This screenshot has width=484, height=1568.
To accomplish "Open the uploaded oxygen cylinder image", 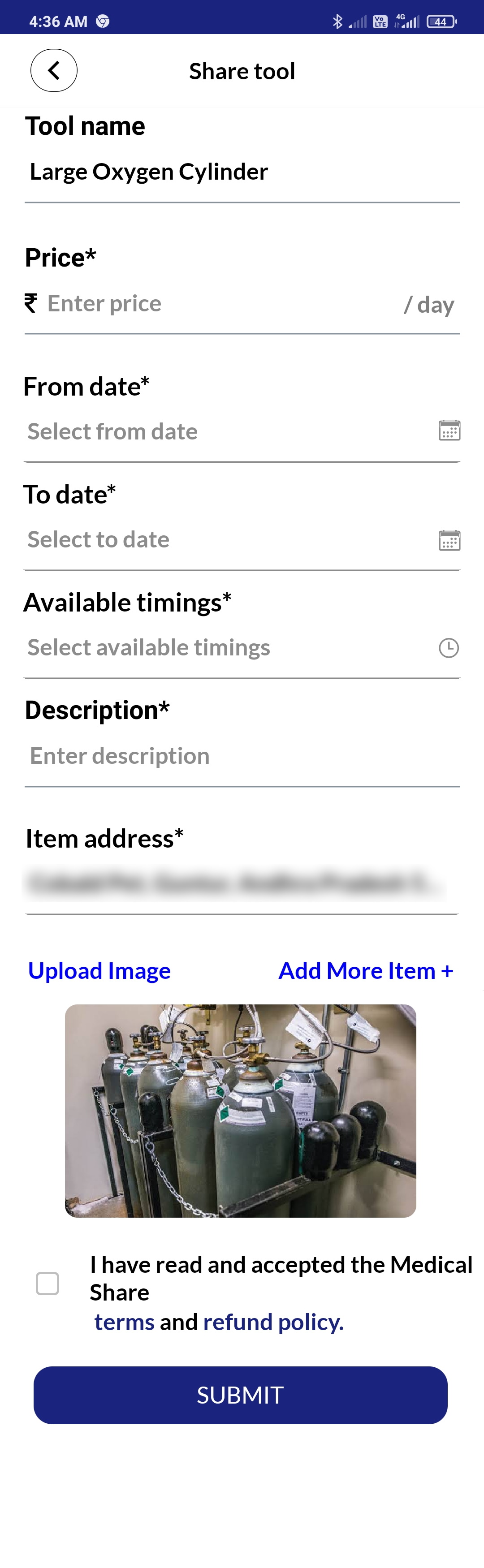I will (x=241, y=1110).
